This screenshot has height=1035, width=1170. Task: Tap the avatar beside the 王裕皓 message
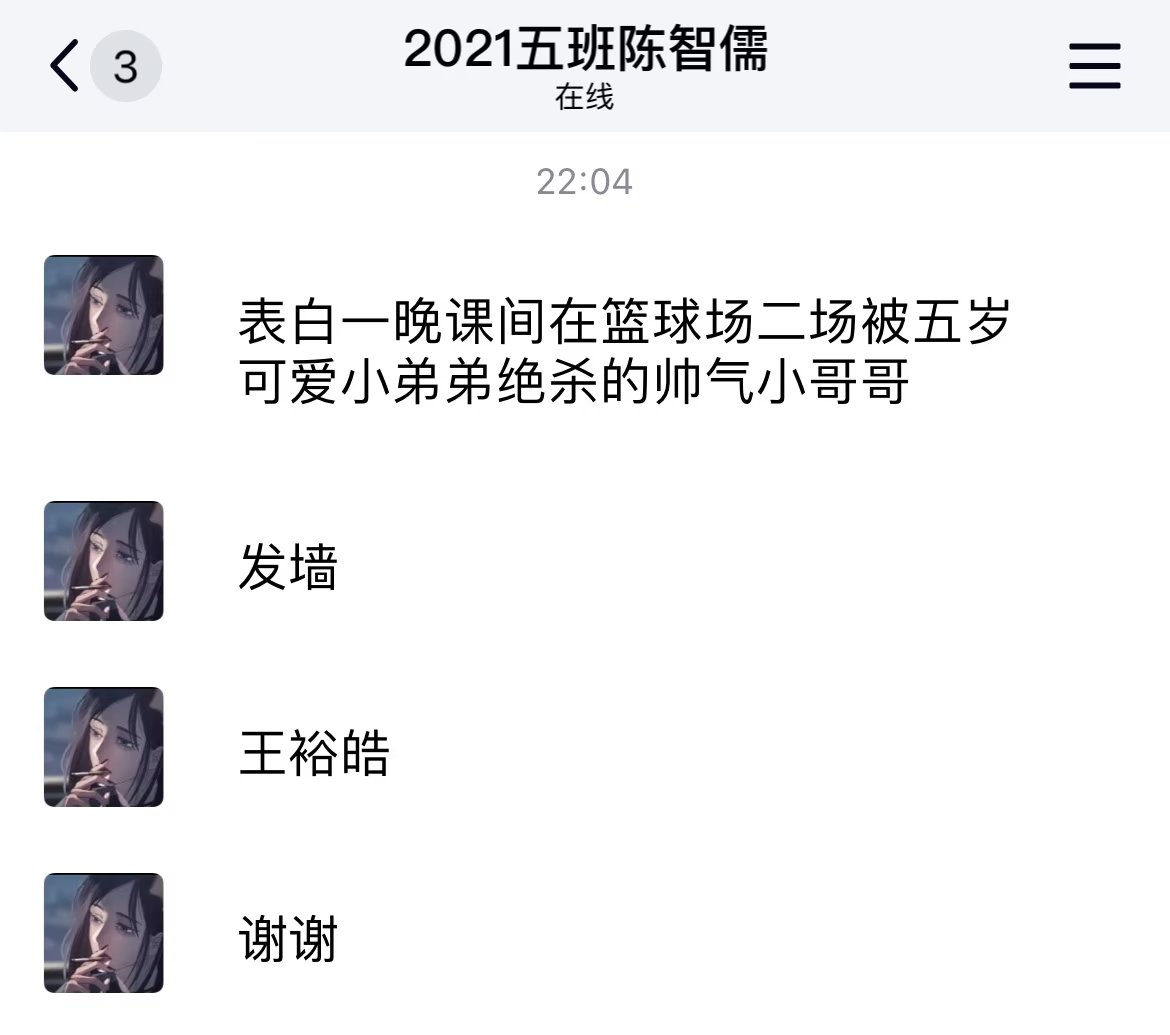104,747
